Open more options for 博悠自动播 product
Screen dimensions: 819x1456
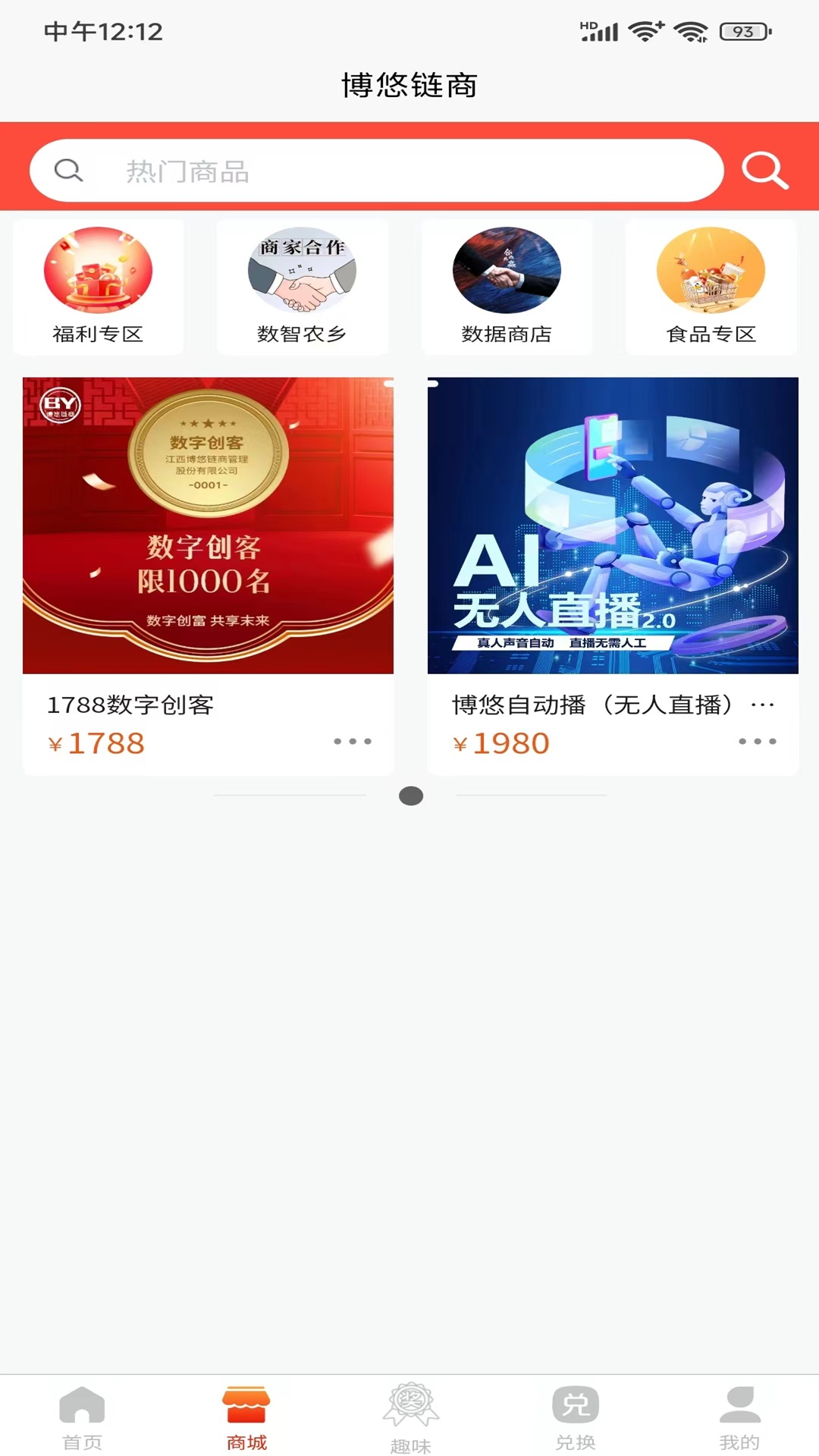point(758,742)
